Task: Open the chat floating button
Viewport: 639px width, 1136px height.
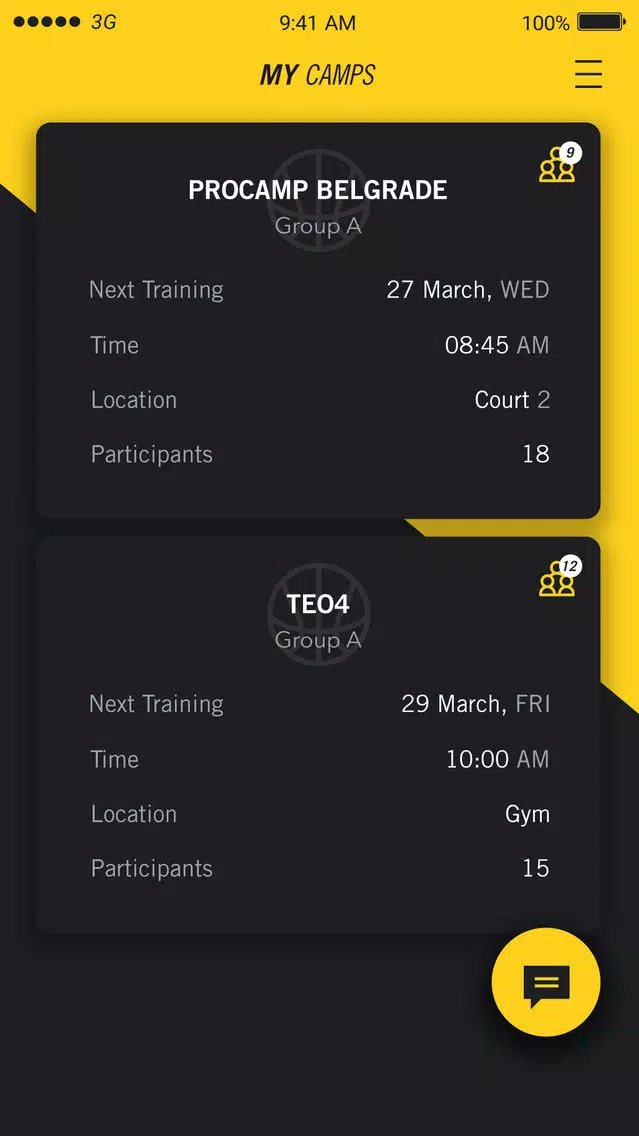Action: point(546,983)
